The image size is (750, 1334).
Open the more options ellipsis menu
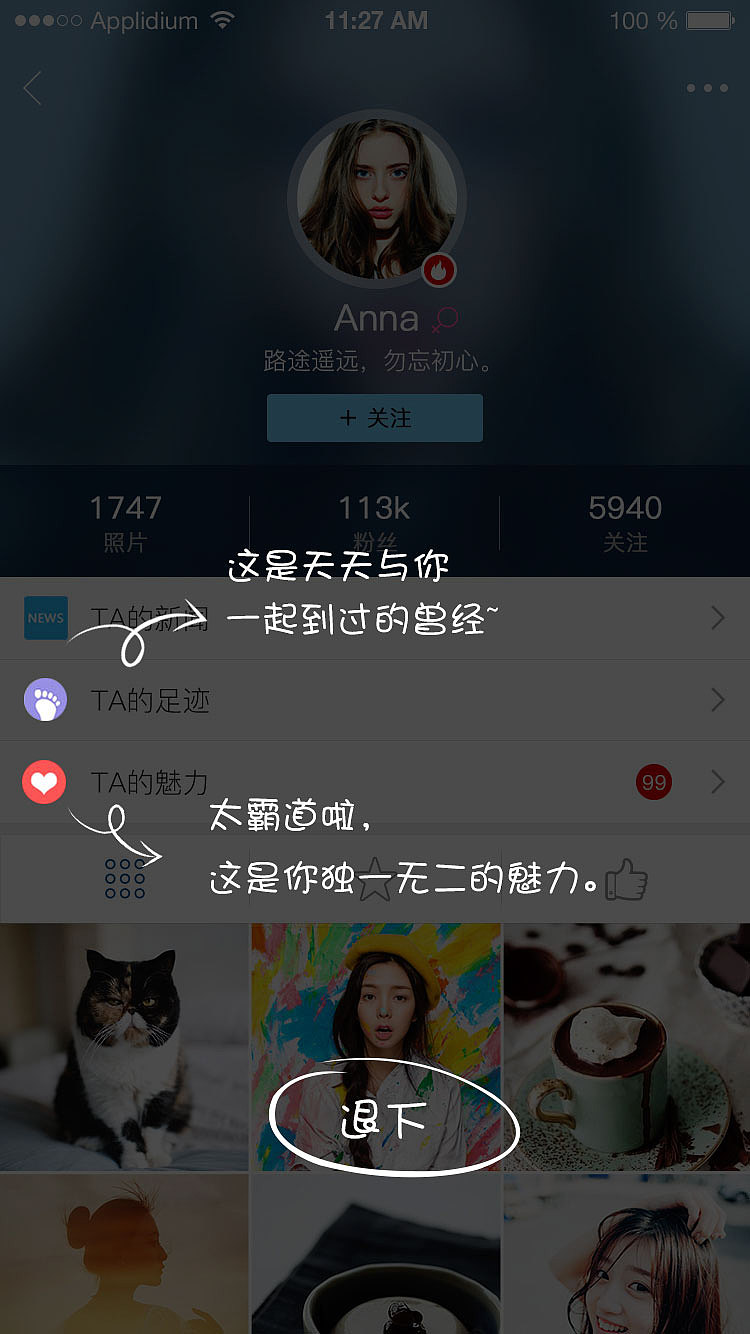point(708,88)
